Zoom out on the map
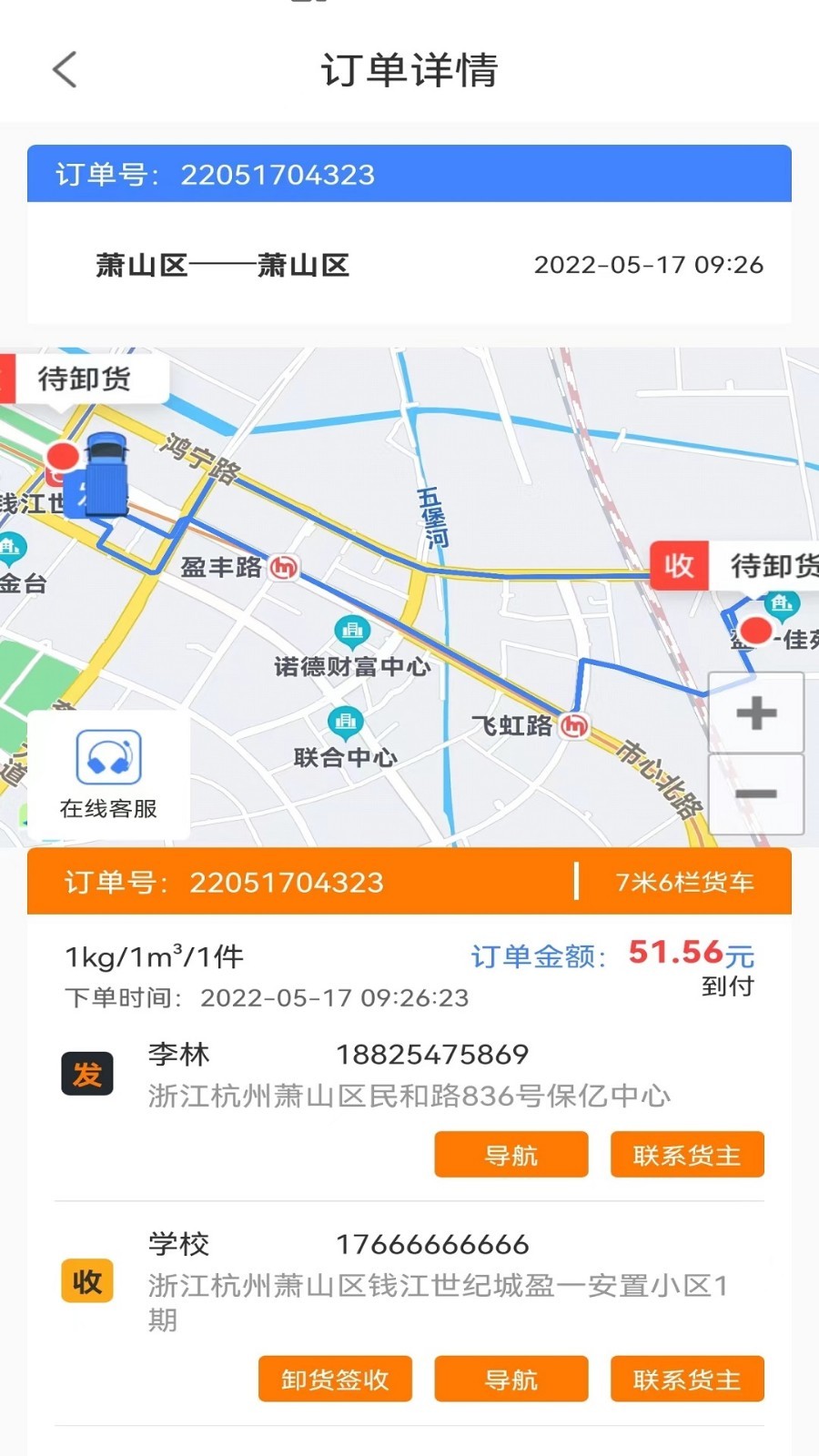 click(x=755, y=794)
